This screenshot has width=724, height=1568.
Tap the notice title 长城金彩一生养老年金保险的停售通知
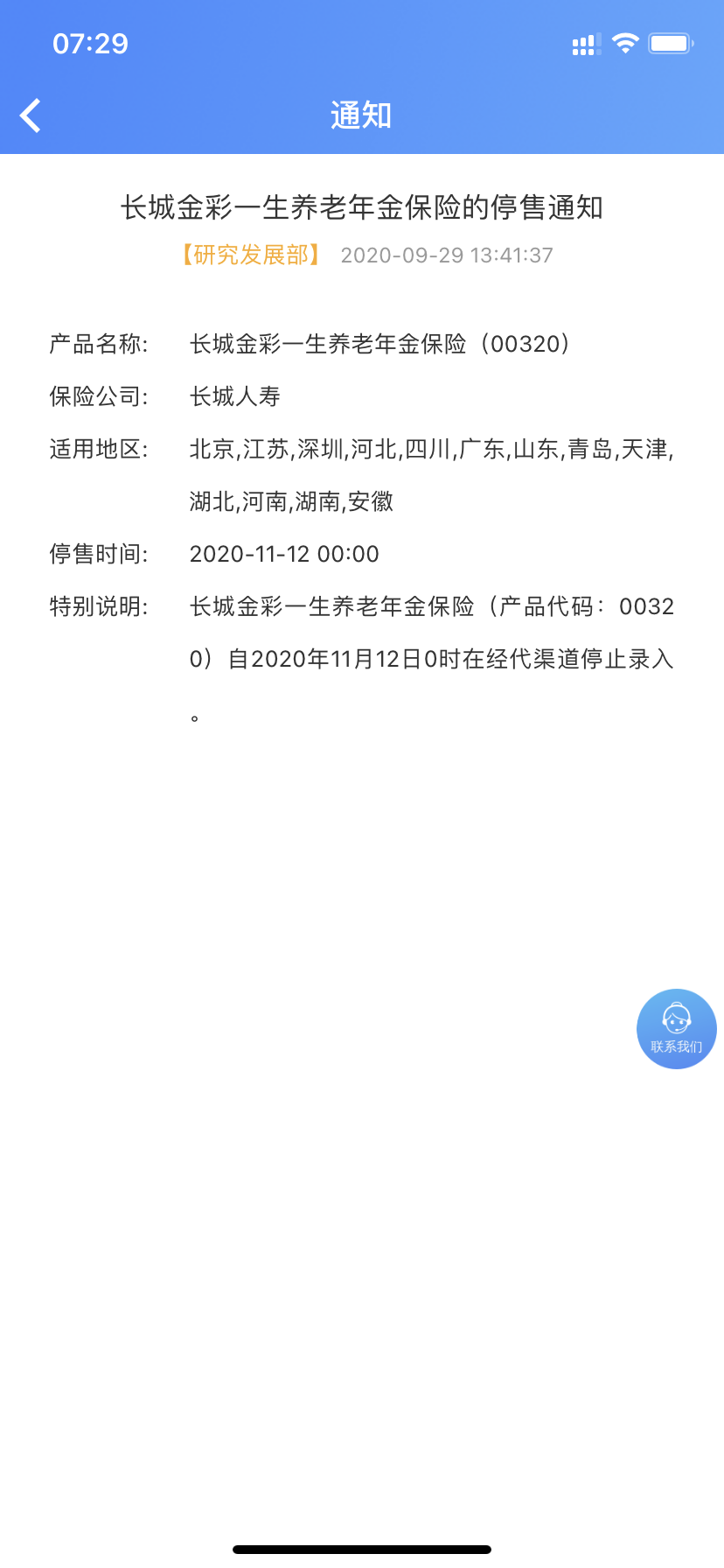(361, 209)
